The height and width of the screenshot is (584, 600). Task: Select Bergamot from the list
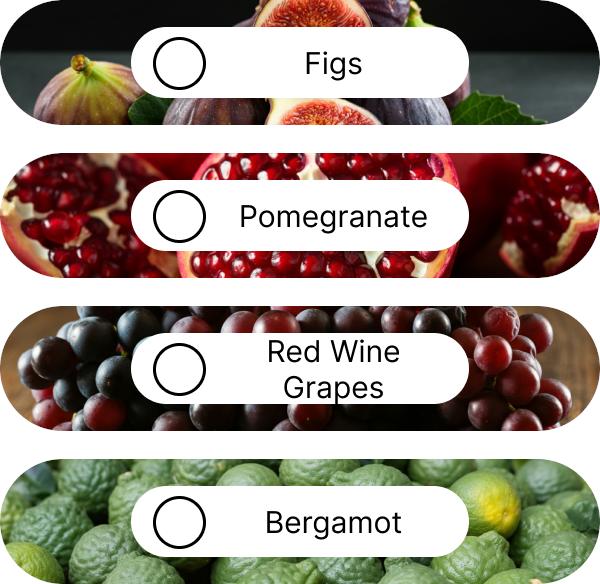[x=180, y=522]
